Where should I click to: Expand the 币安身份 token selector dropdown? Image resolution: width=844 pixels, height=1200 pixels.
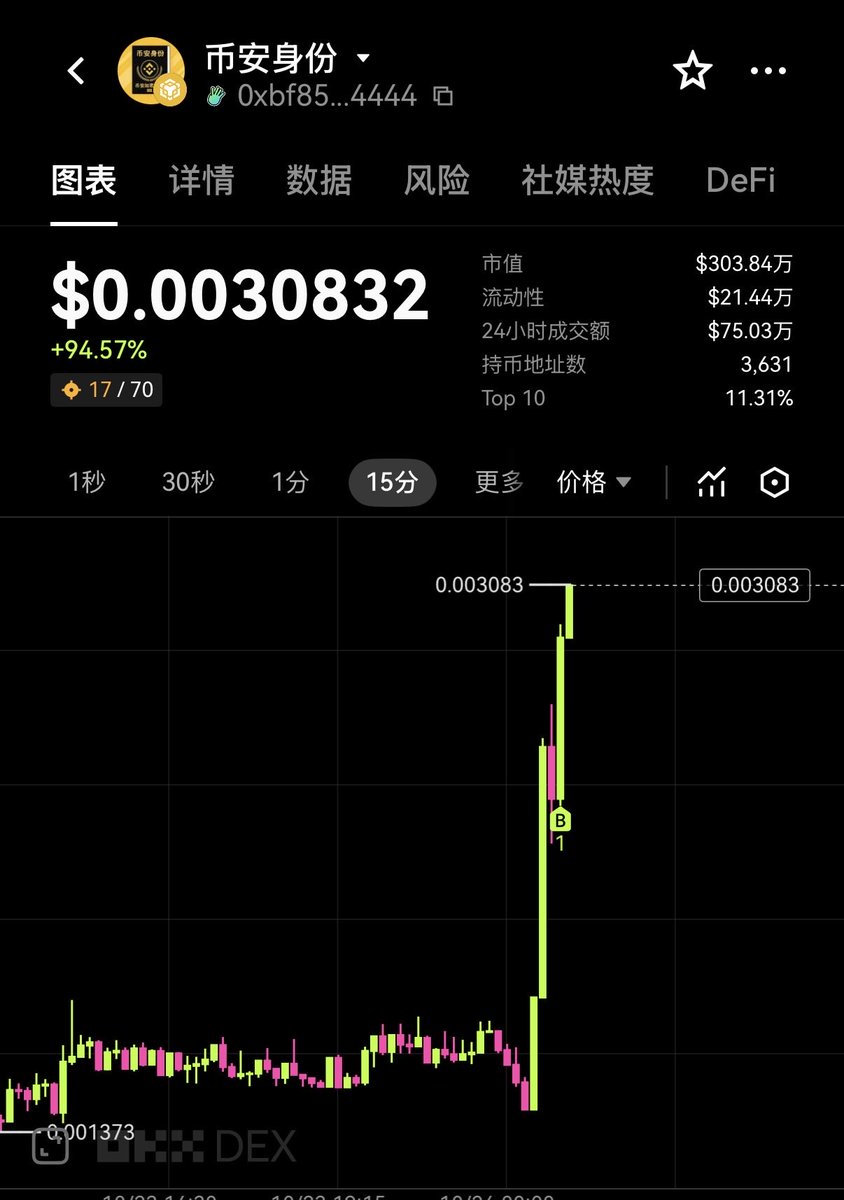pyautogui.click(x=364, y=57)
